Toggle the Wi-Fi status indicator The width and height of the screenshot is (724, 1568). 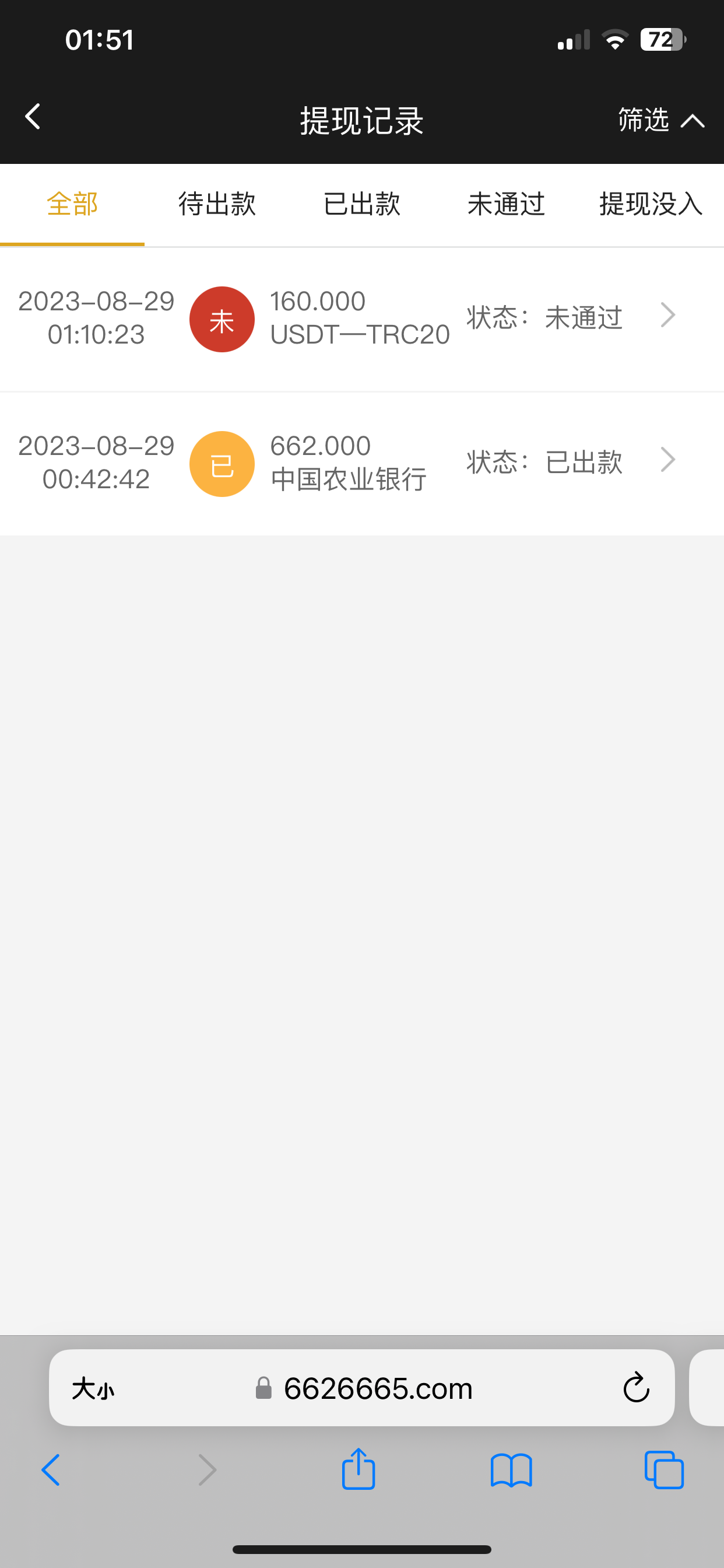tap(615, 39)
